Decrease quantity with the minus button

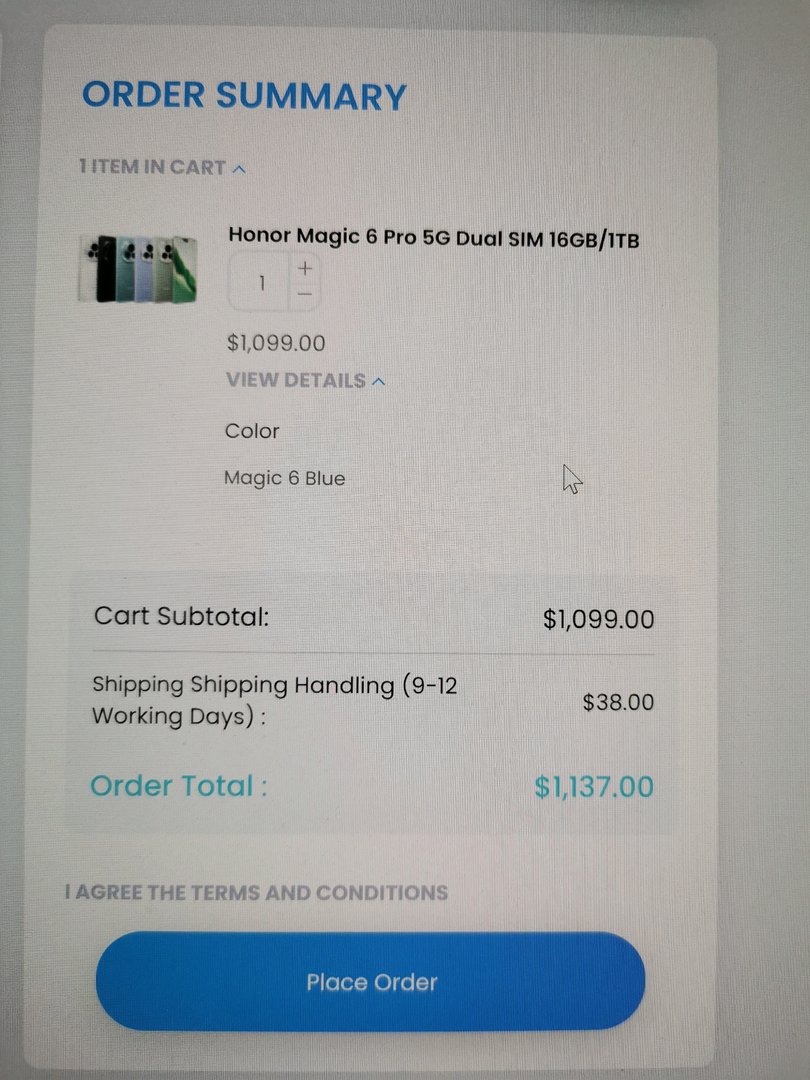305,295
